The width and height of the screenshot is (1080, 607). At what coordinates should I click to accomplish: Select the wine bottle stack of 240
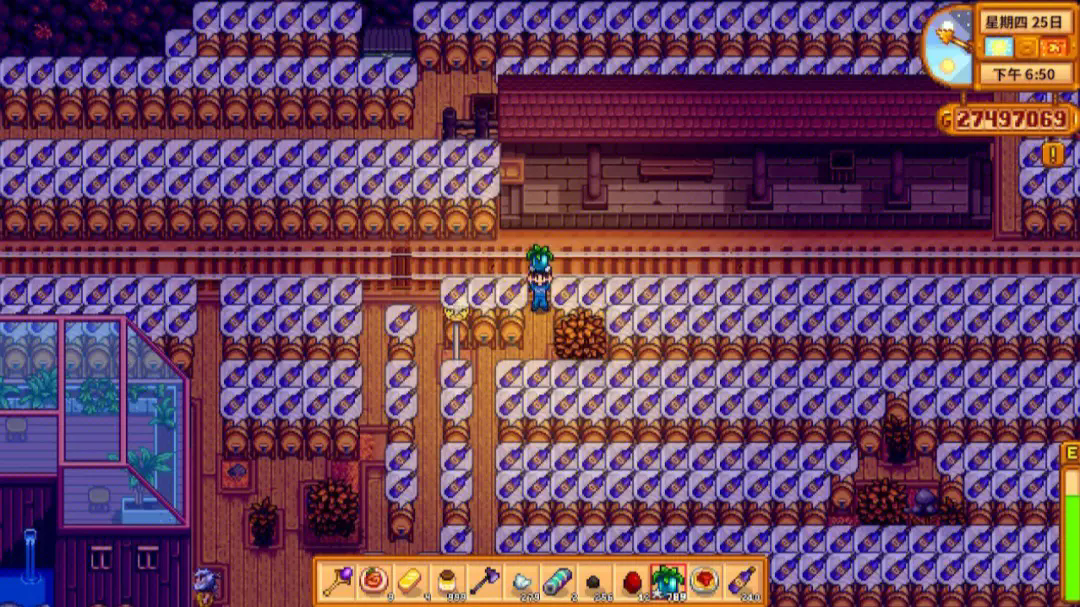741,581
